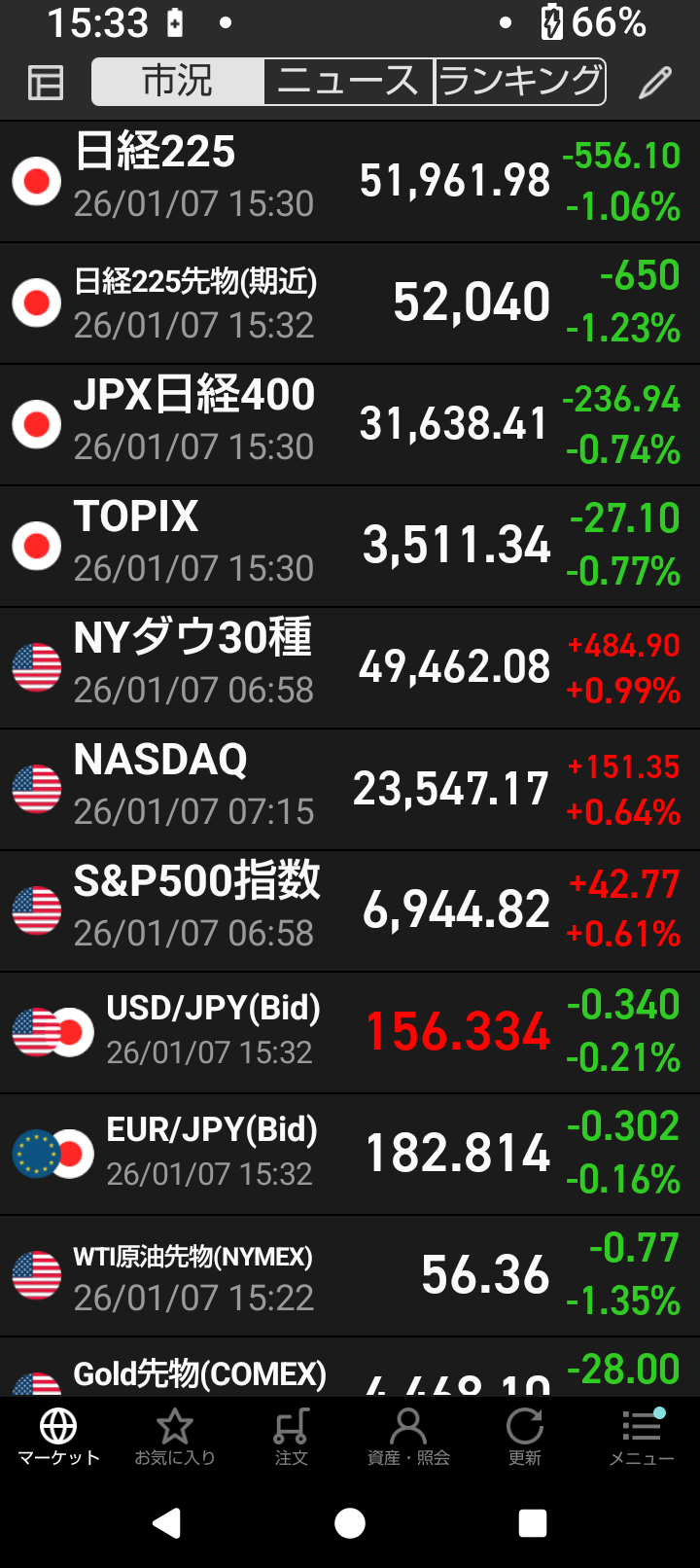Viewport: 700px width, 1568px height.
Task: Open S&P500指数 details
Action: point(350,910)
